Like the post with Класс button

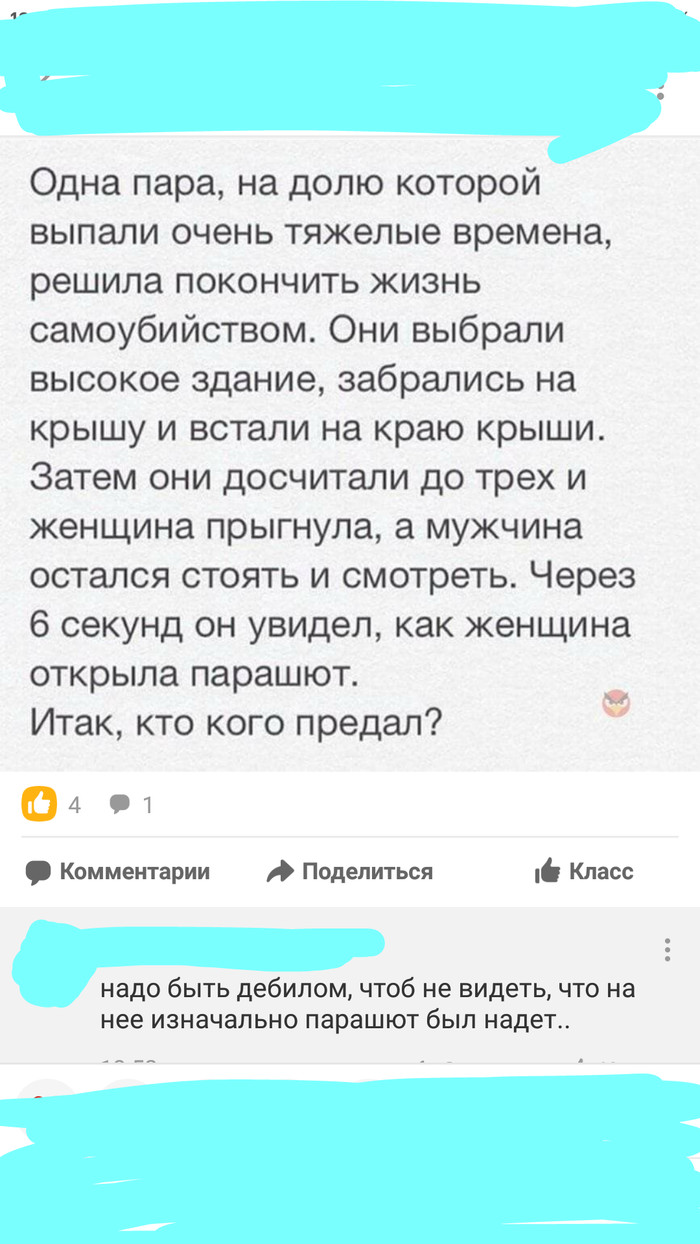[585, 871]
